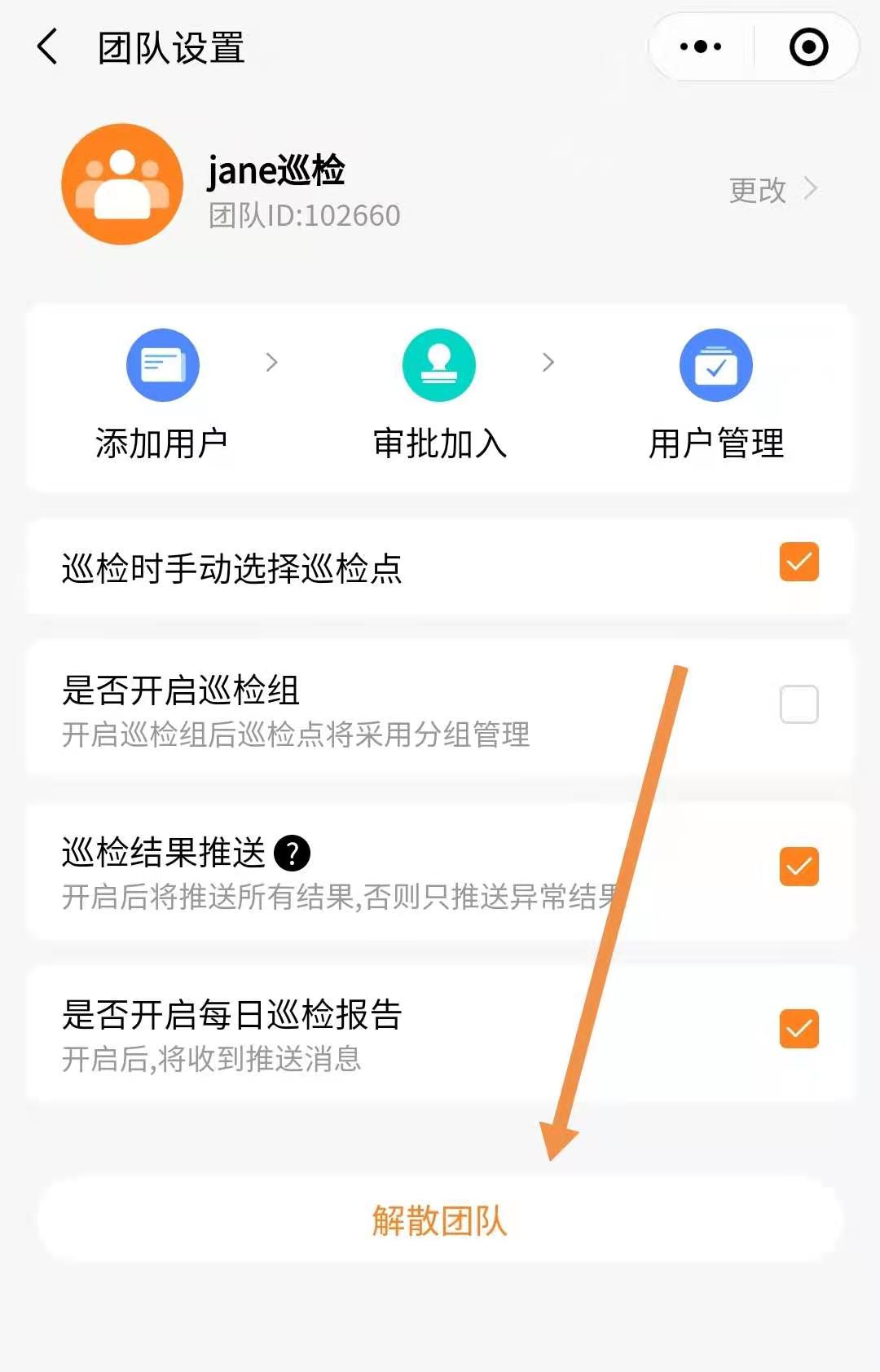Show help for 巡检结果推送
Viewport: 880px width, 1372px height.
point(292,854)
